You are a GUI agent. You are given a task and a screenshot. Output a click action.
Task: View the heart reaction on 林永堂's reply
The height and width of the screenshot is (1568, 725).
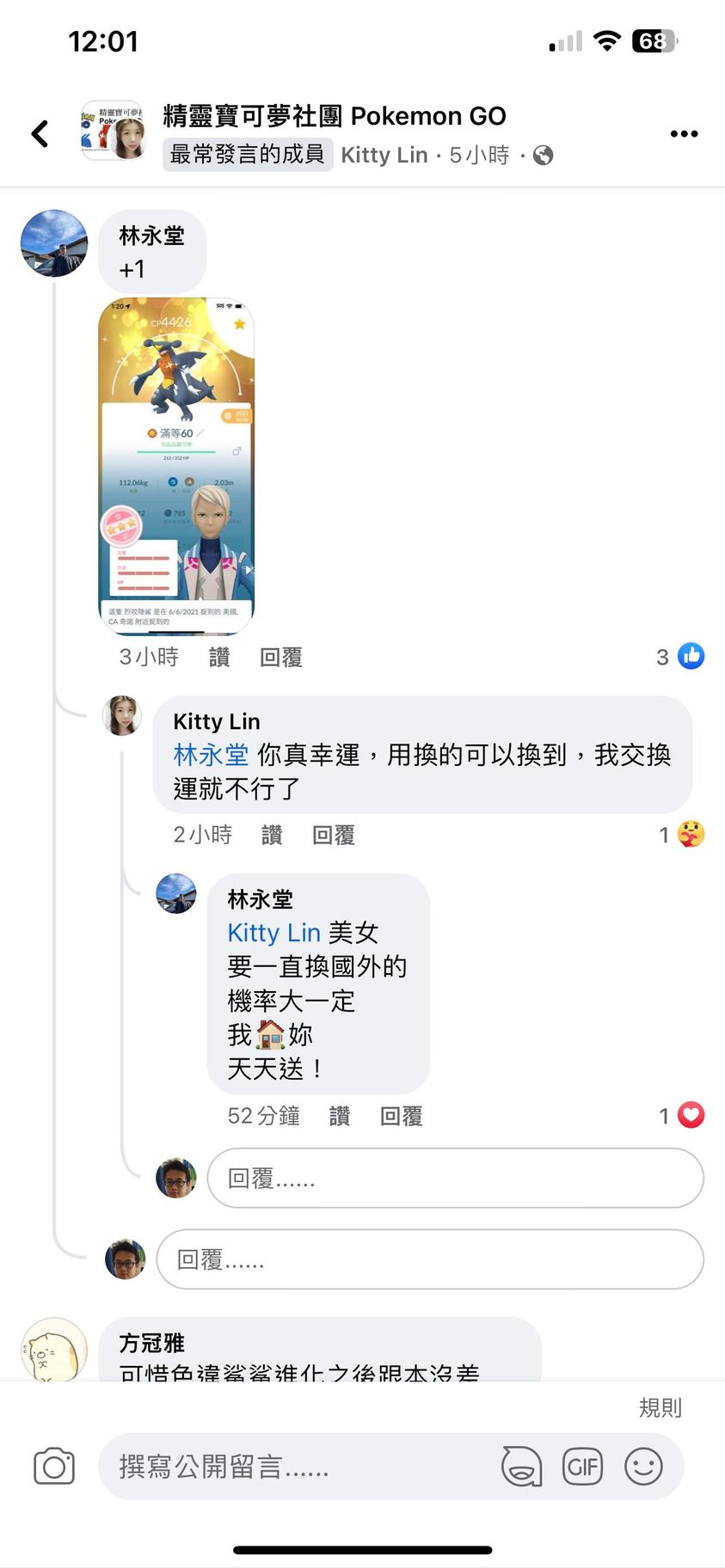682,1116
